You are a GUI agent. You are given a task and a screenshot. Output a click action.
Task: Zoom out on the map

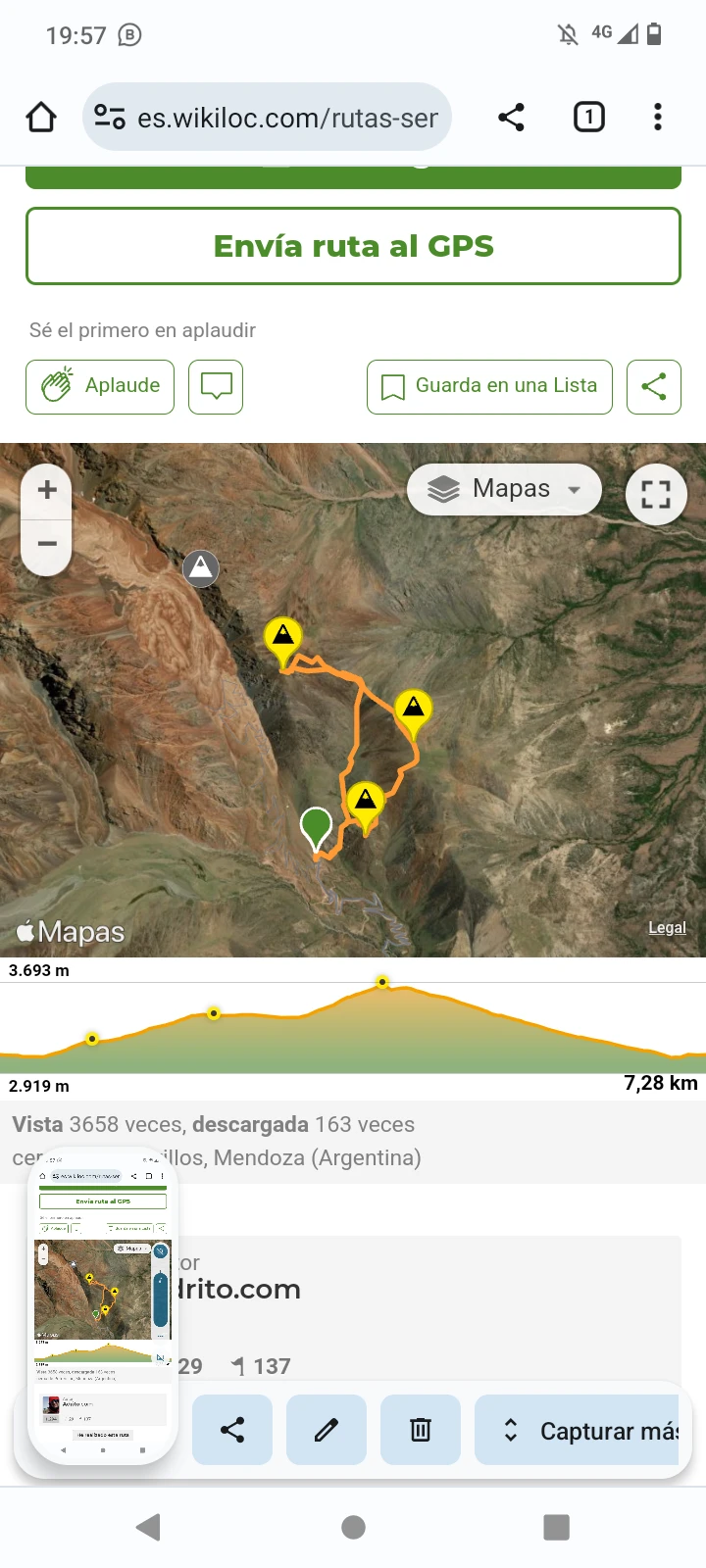click(x=47, y=544)
